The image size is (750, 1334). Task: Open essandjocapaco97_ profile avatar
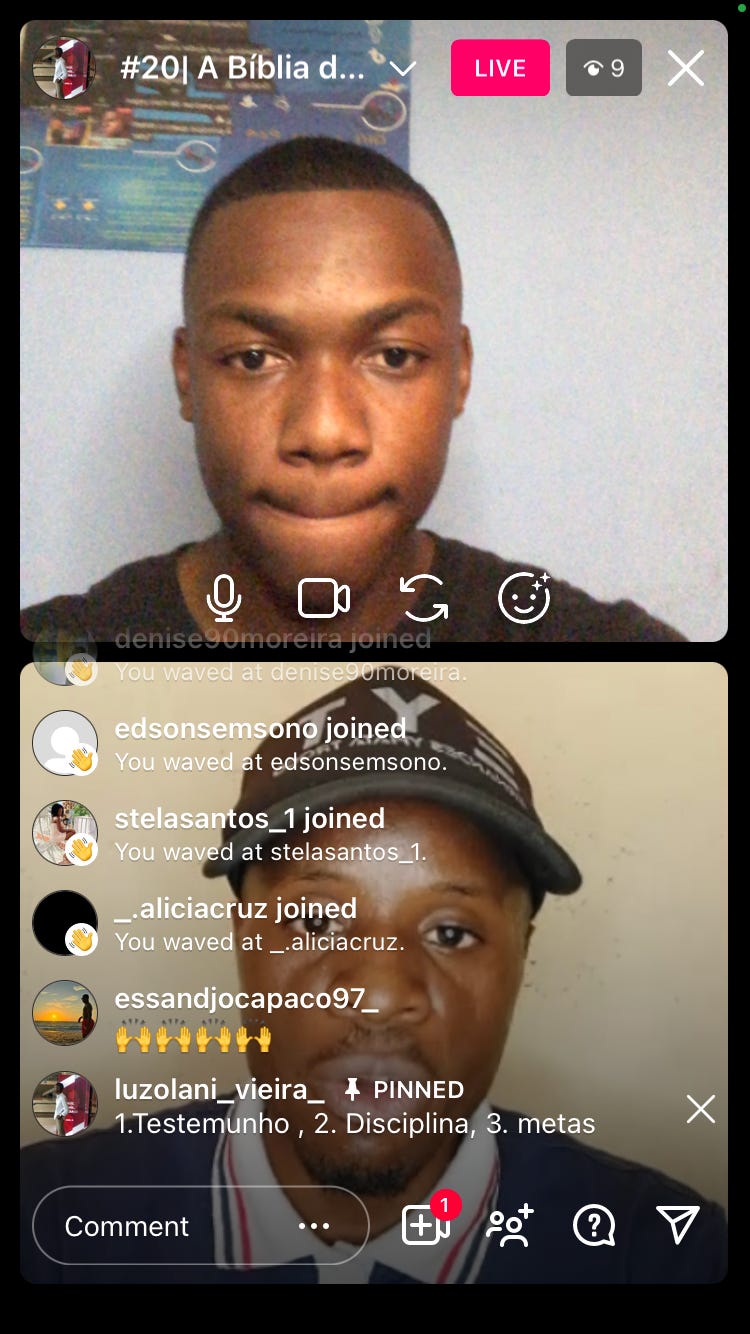tap(65, 1012)
